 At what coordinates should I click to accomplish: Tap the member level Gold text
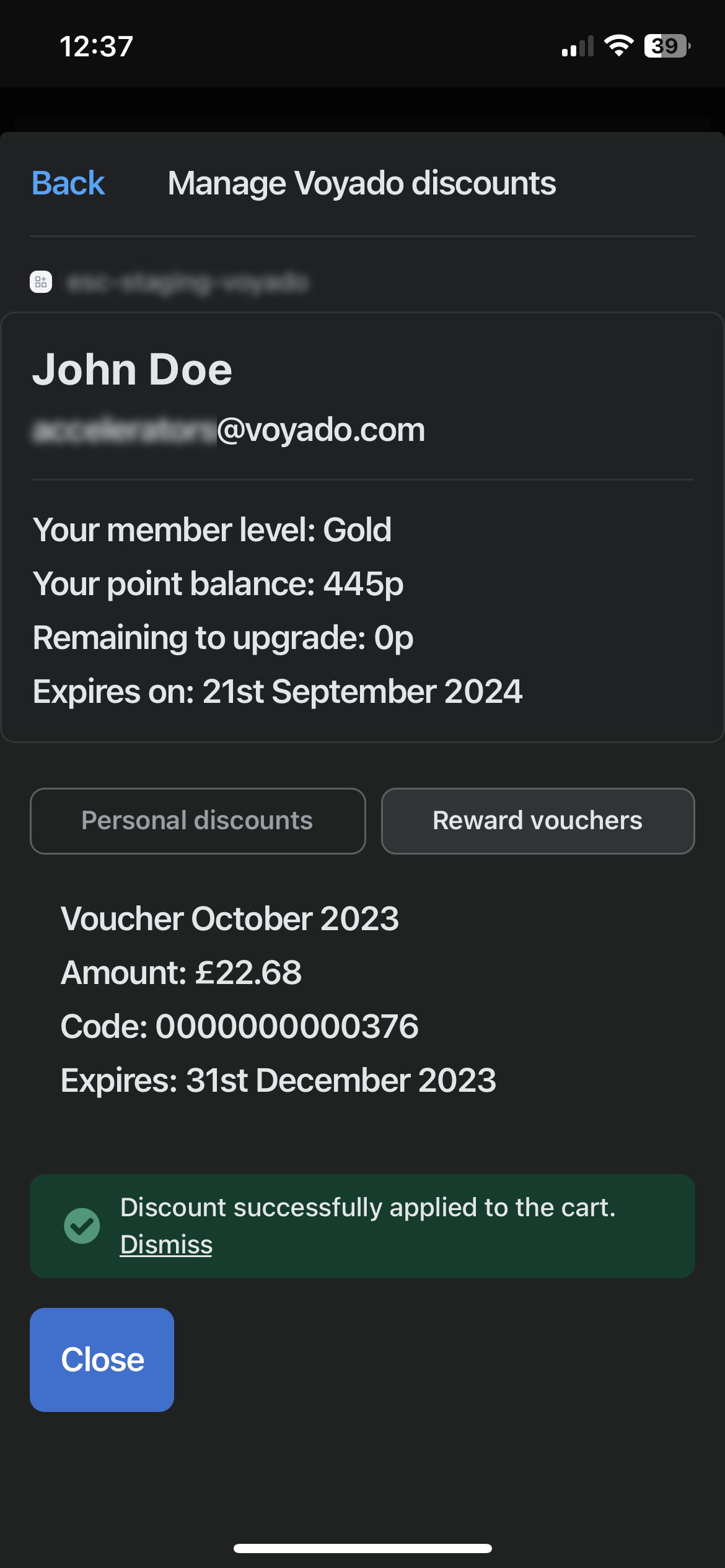(x=213, y=530)
